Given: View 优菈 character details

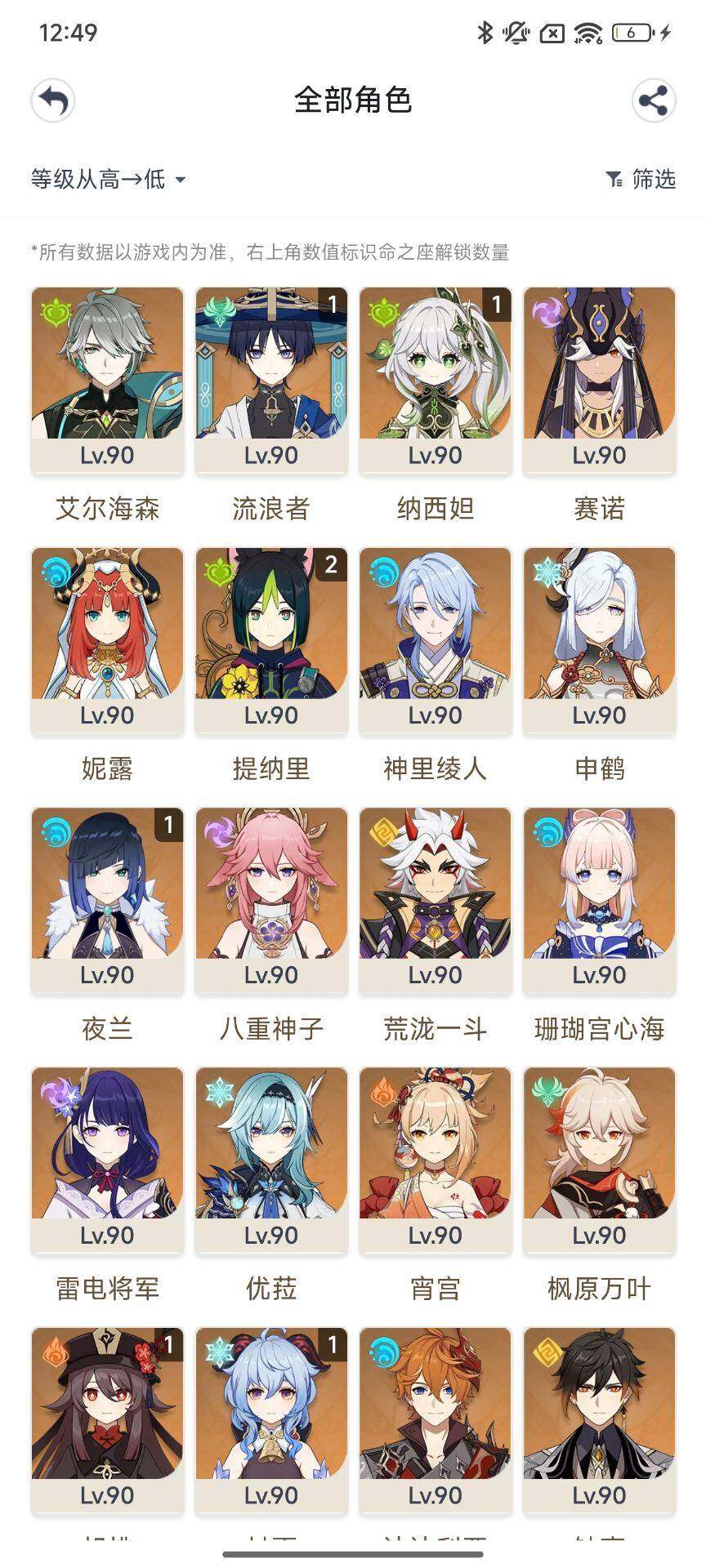Looking at the screenshot, I should click(x=271, y=1160).
